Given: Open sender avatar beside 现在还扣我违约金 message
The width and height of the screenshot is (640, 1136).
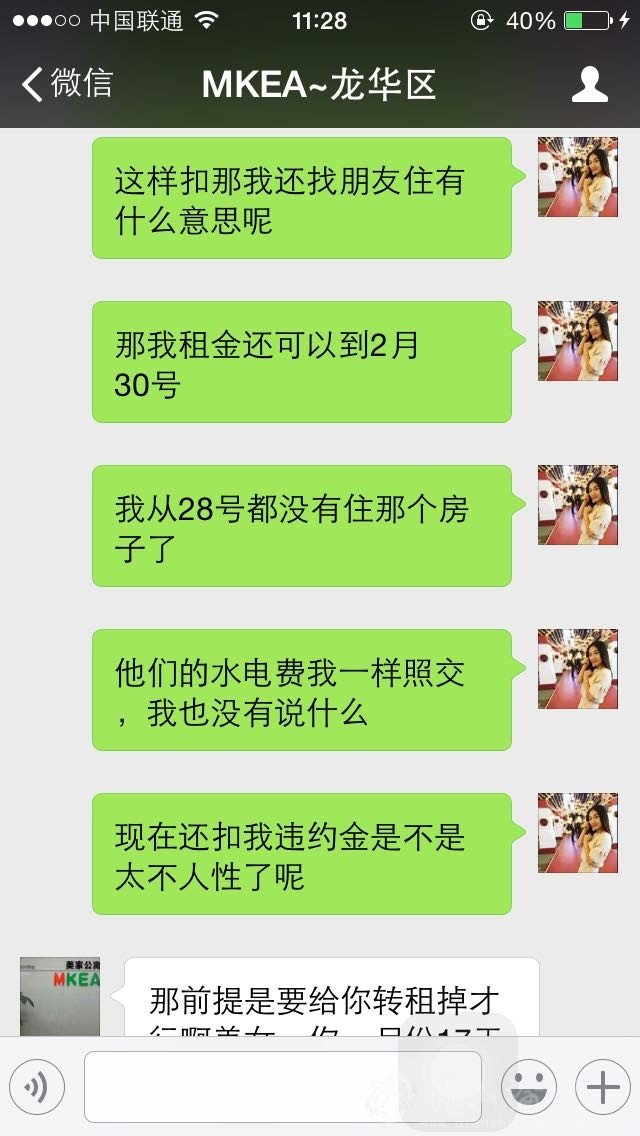Looking at the screenshot, I should [x=577, y=833].
